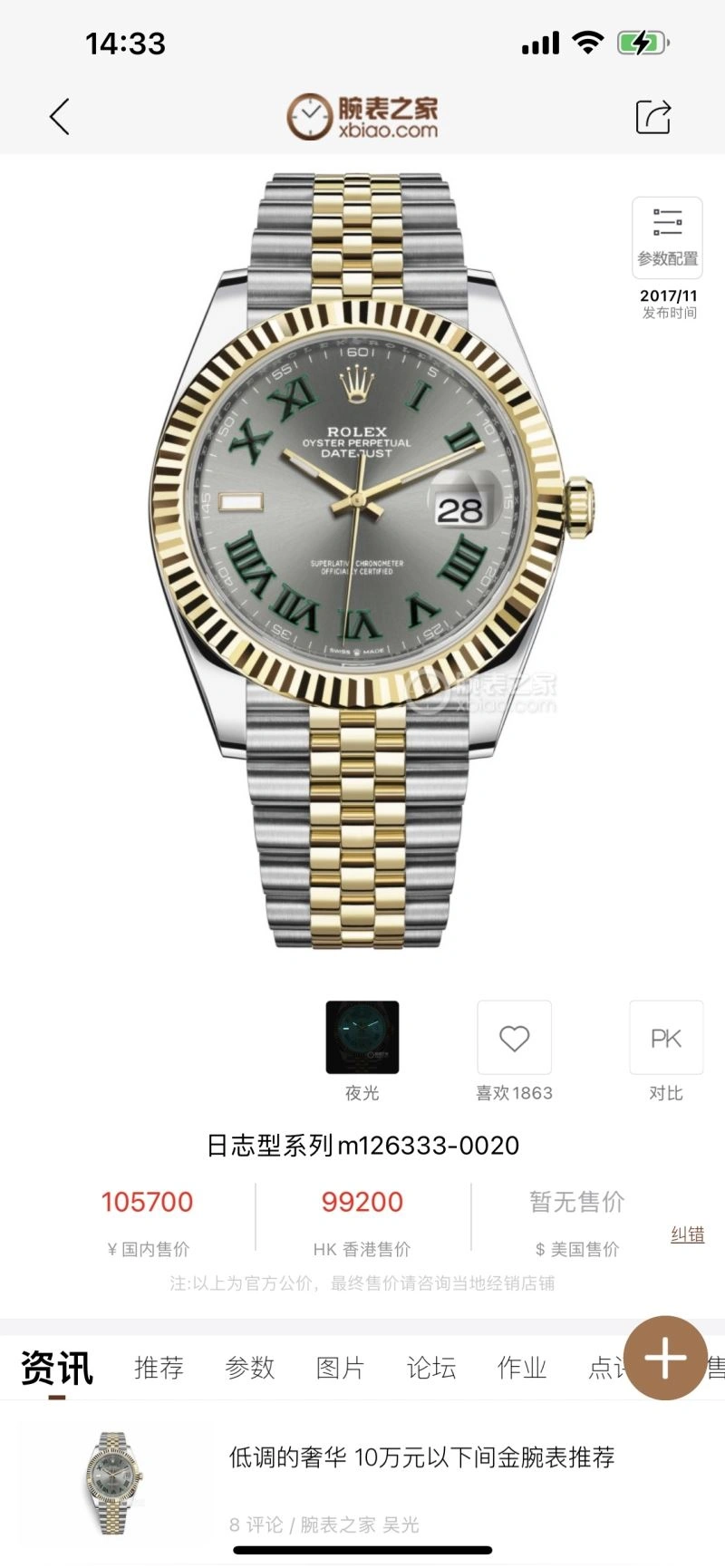
Task: Switch to the 推荐 tab
Action: (x=159, y=1368)
